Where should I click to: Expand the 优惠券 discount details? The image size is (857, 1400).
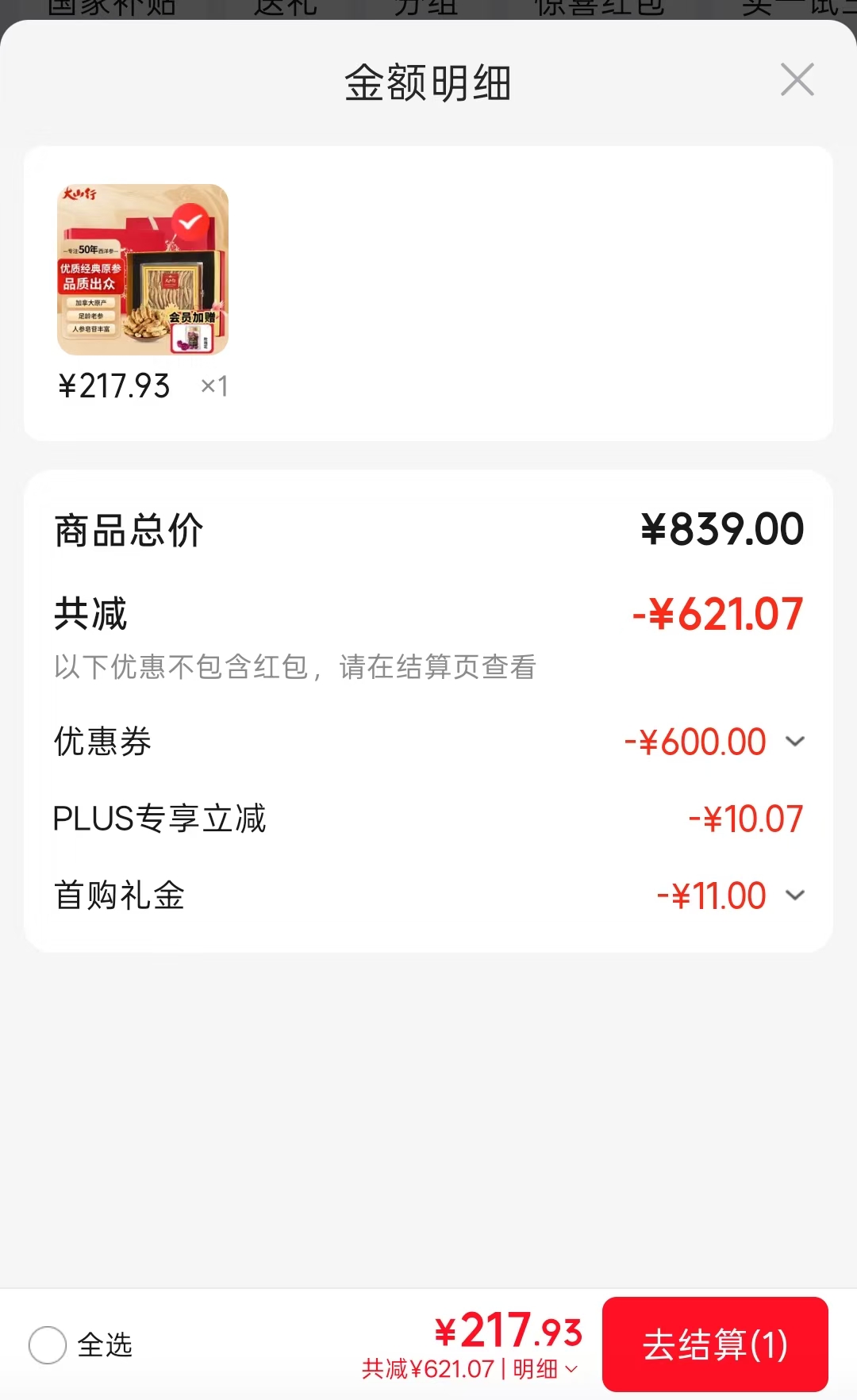click(x=795, y=742)
